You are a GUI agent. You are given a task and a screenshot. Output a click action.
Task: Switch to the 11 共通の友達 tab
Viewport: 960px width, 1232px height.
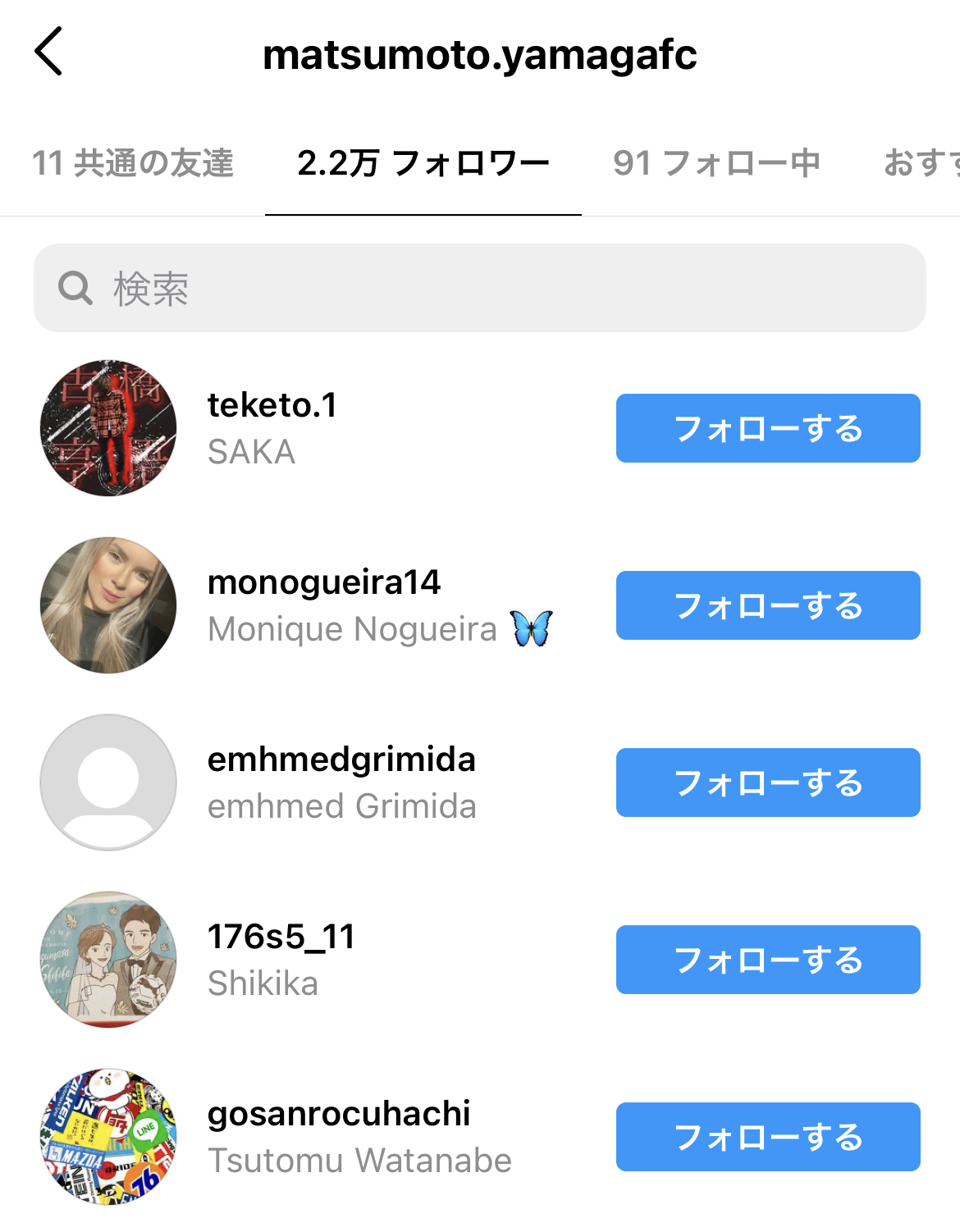pyautogui.click(x=133, y=163)
